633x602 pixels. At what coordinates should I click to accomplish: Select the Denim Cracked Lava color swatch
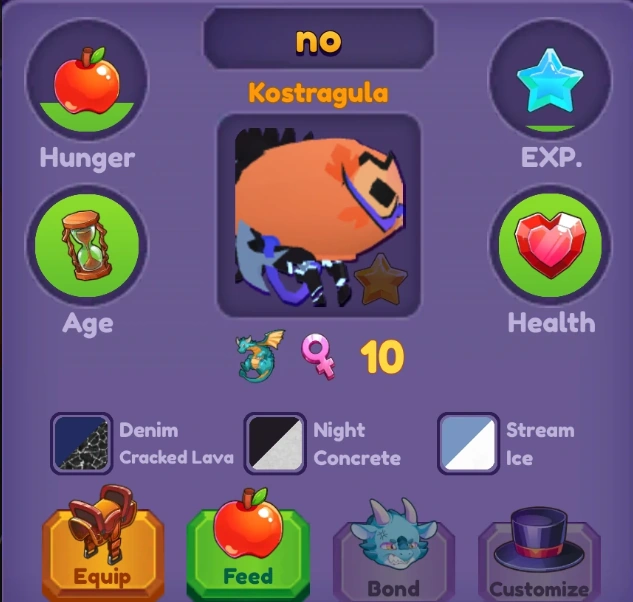coord(82,443)
